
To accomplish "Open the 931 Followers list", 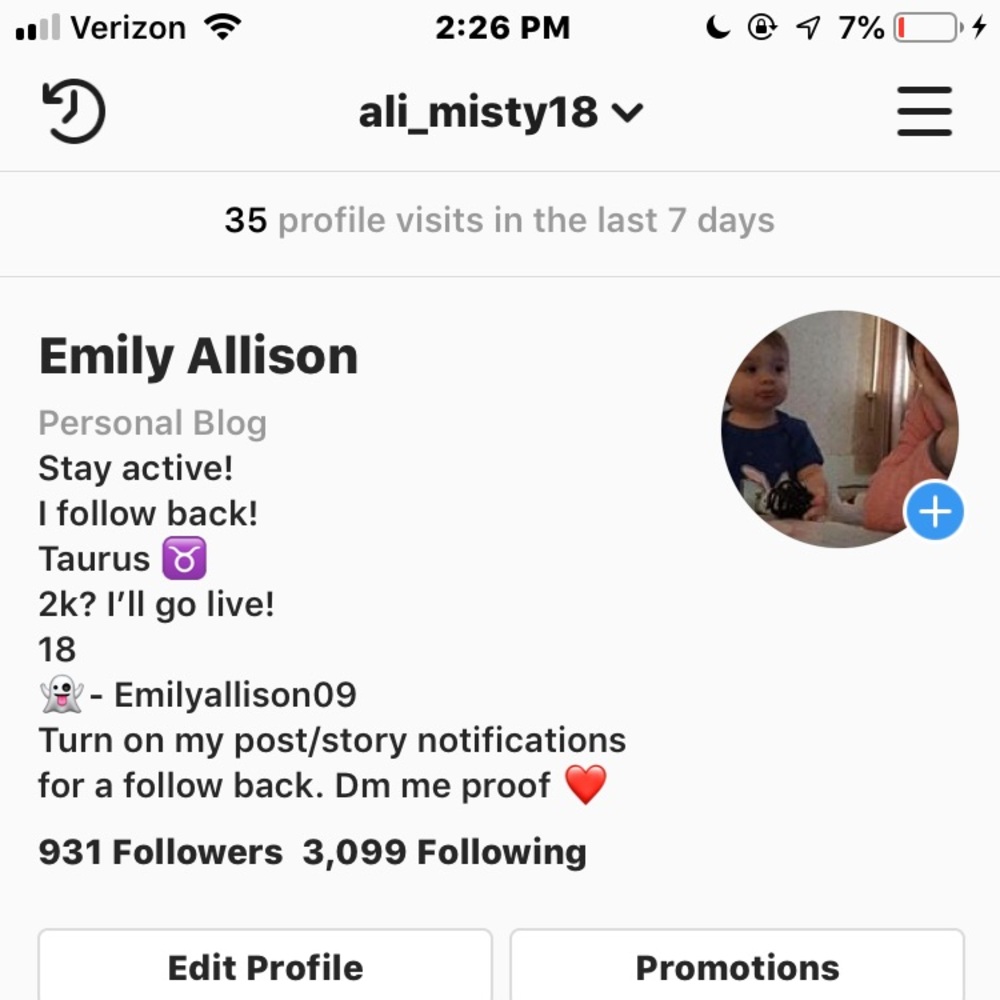I will (160, 853).
